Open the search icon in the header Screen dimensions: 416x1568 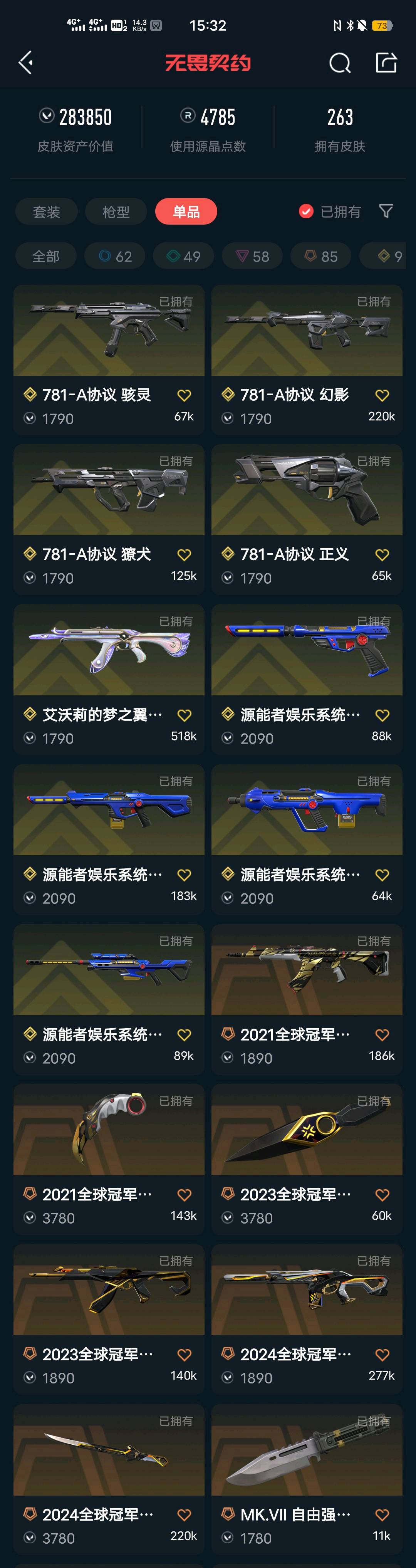340,63
